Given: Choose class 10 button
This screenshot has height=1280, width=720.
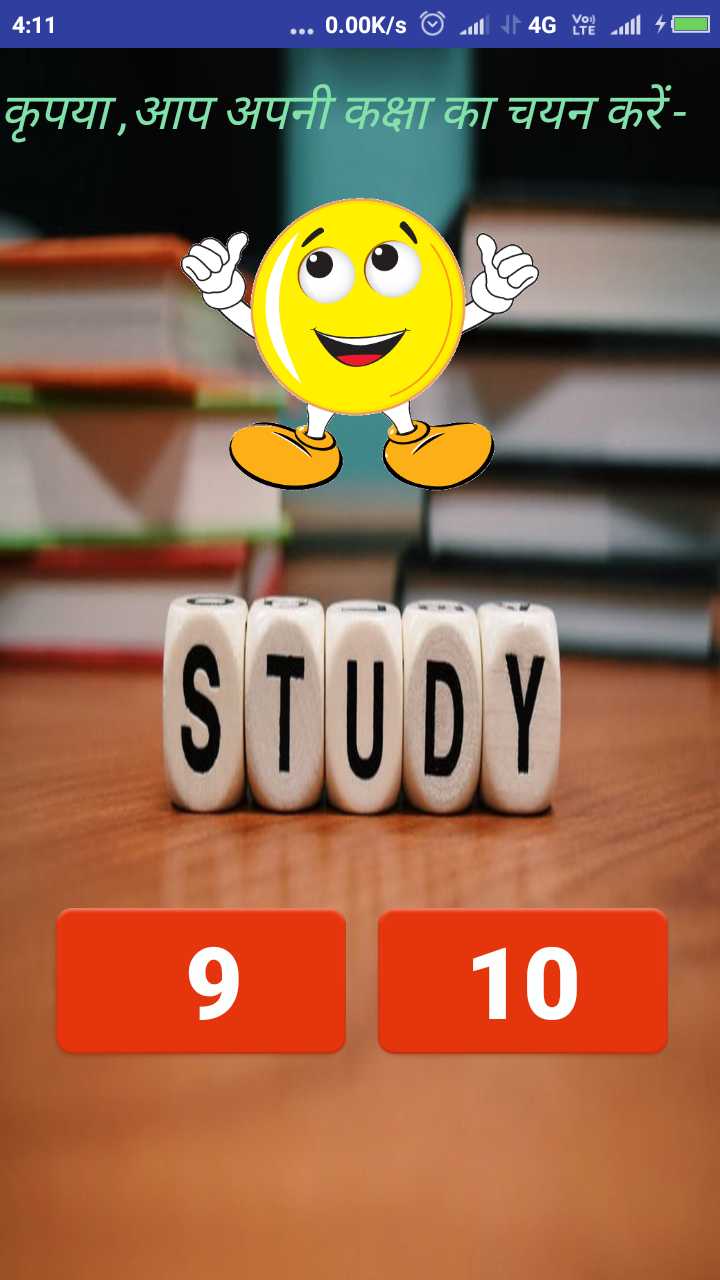Looking at the screenshot, I should (522, 981).
